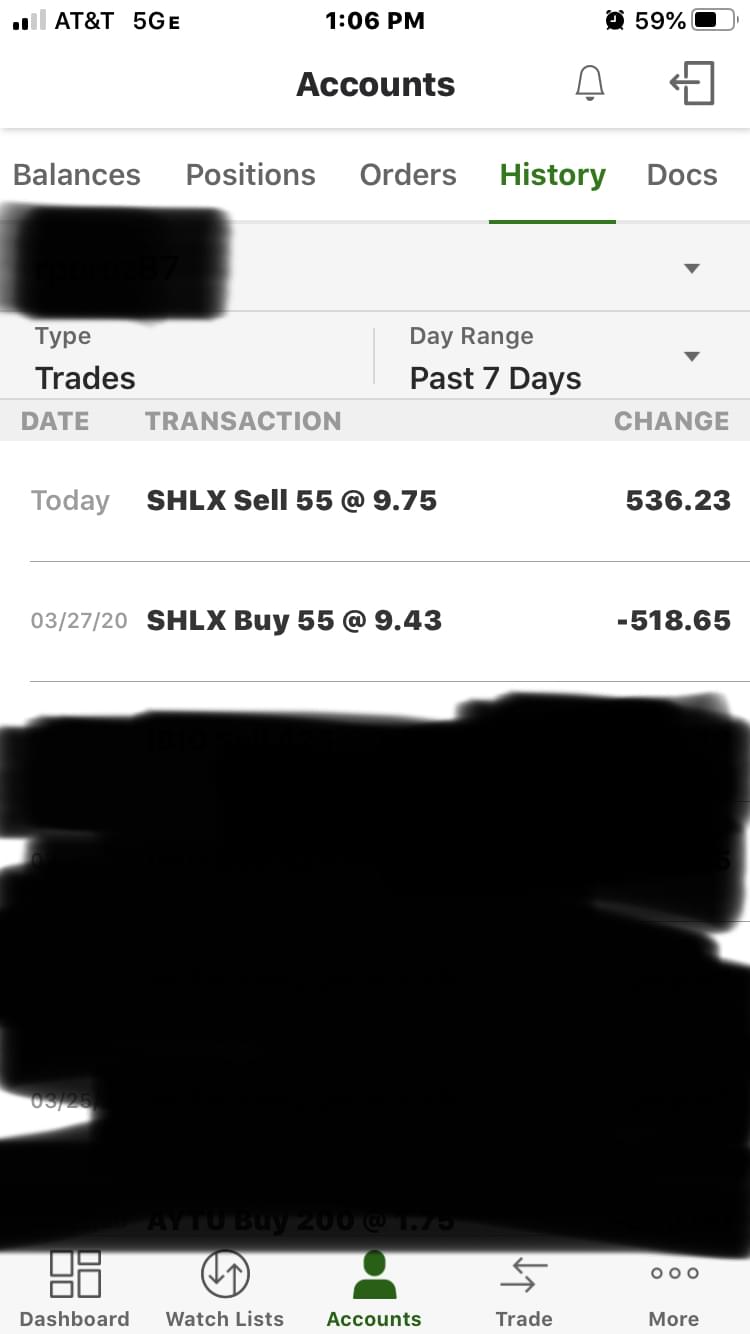
Task: Select the History tab
Action: click(x=552, y=175)
